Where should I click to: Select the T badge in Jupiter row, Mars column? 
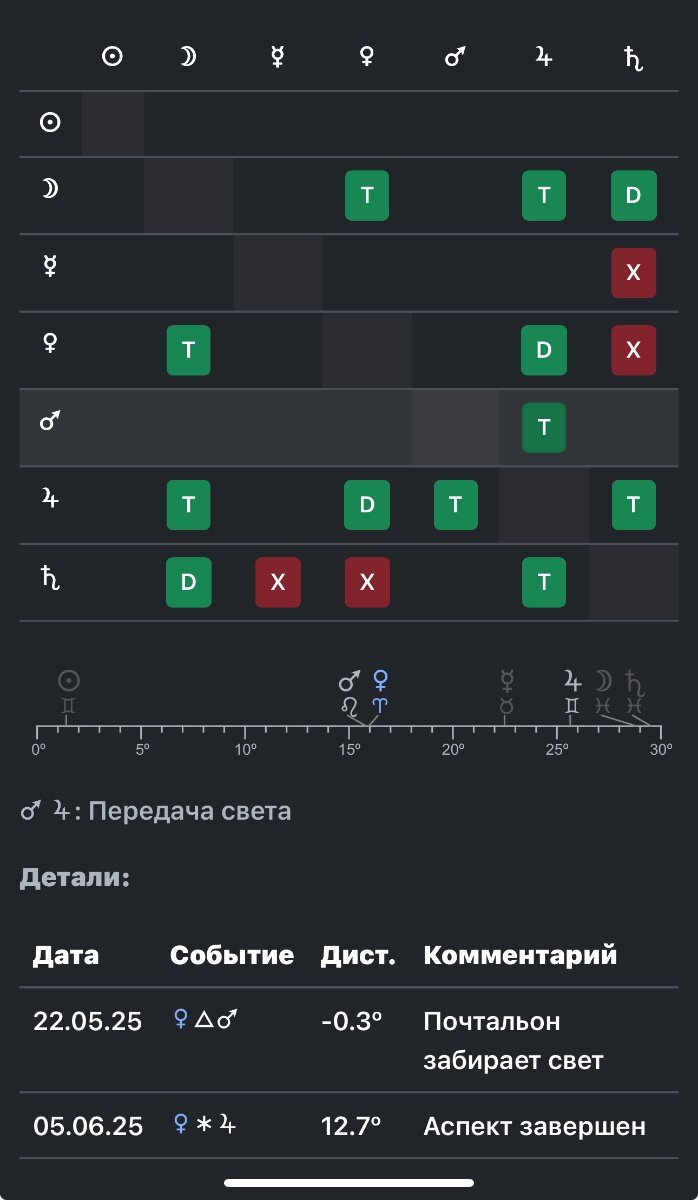click(456, 505)
